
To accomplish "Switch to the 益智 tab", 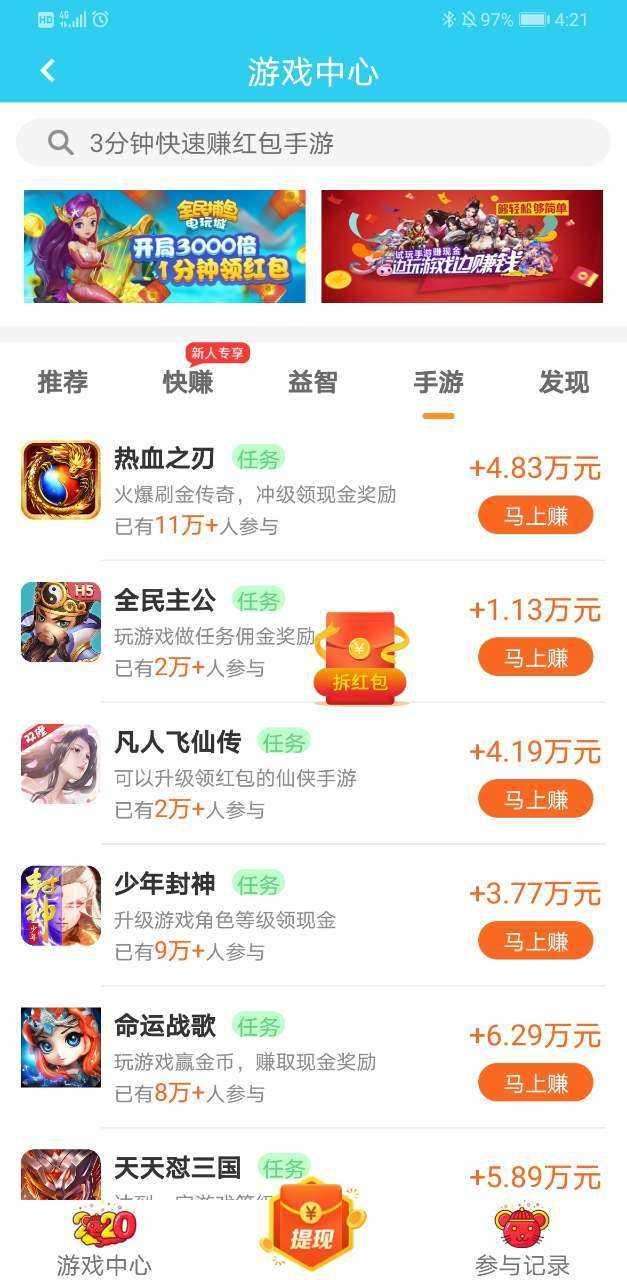I will (x=312, y=382).
